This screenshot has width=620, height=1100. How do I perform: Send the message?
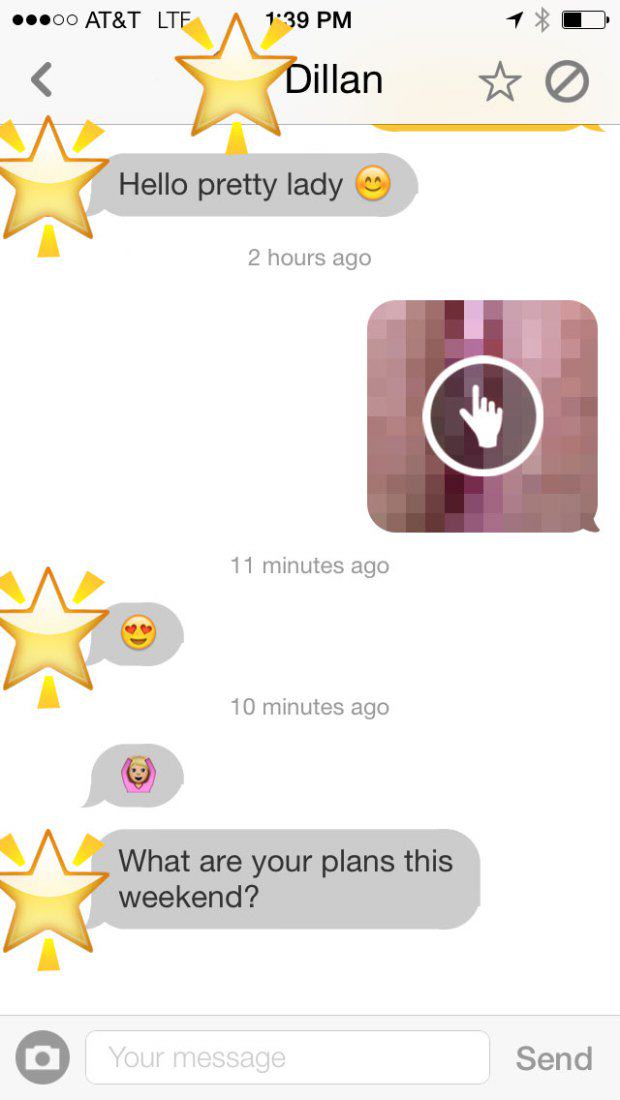coord(554,1058)
